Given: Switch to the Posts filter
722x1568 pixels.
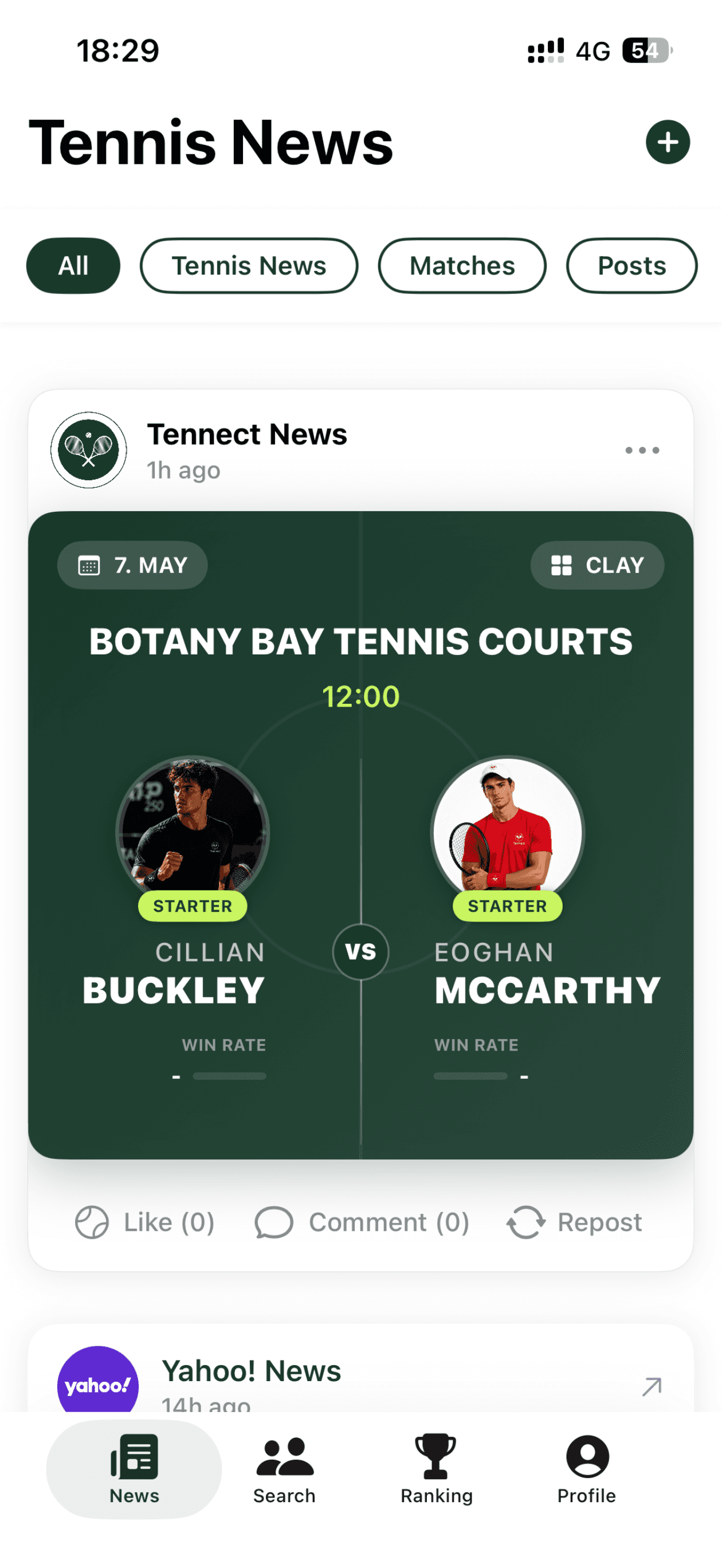Looking at the screenshot, I should click(x=631, y=265).
